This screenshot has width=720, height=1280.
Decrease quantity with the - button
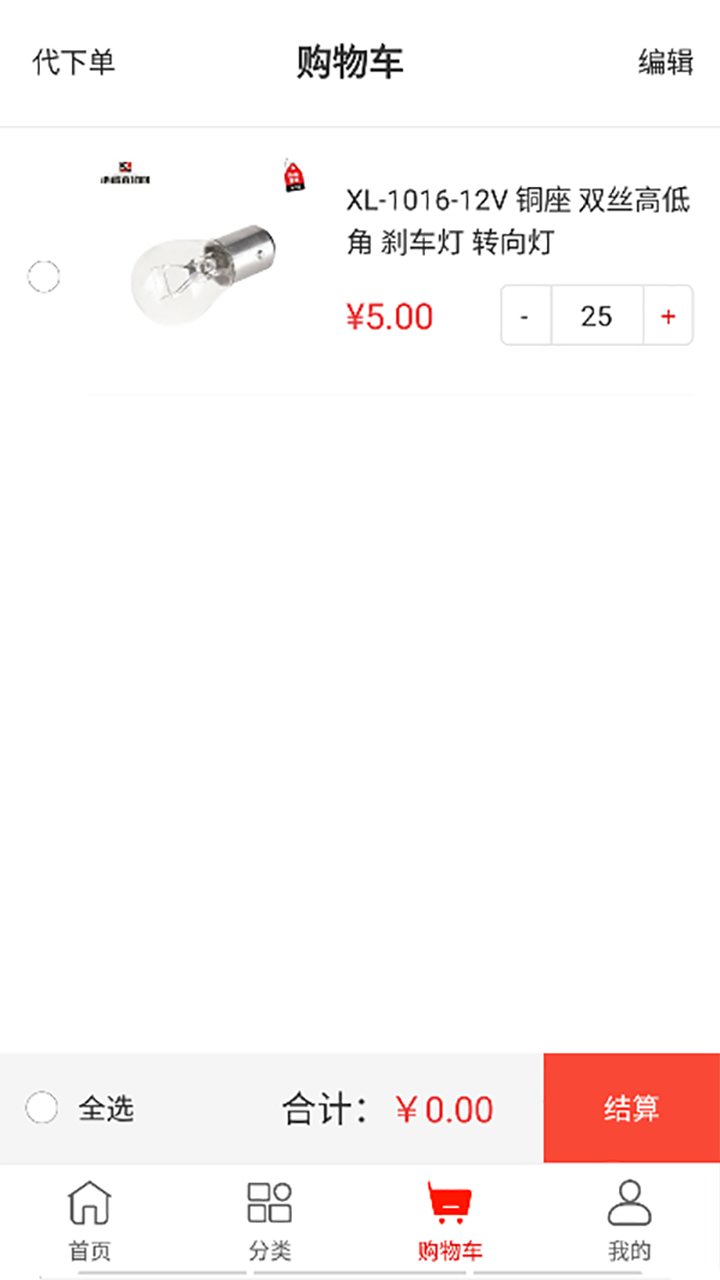[x=524, y=315]
